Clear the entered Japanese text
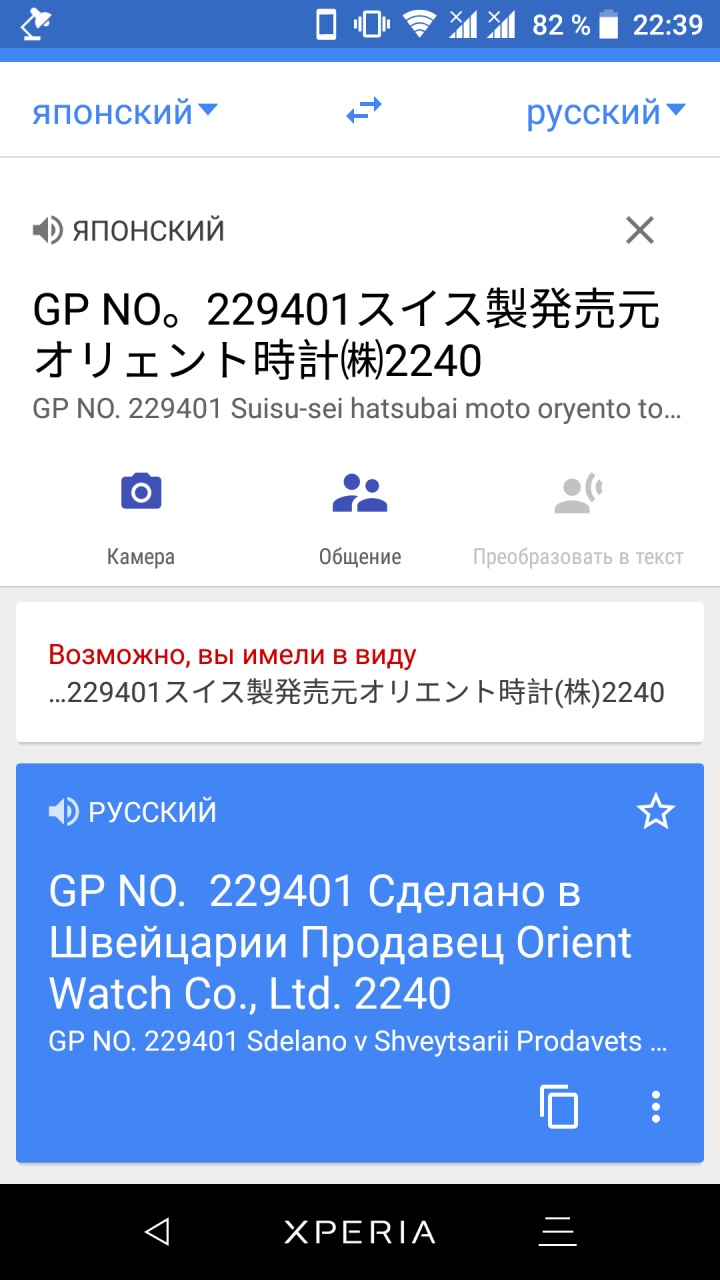 click(639, 231)
